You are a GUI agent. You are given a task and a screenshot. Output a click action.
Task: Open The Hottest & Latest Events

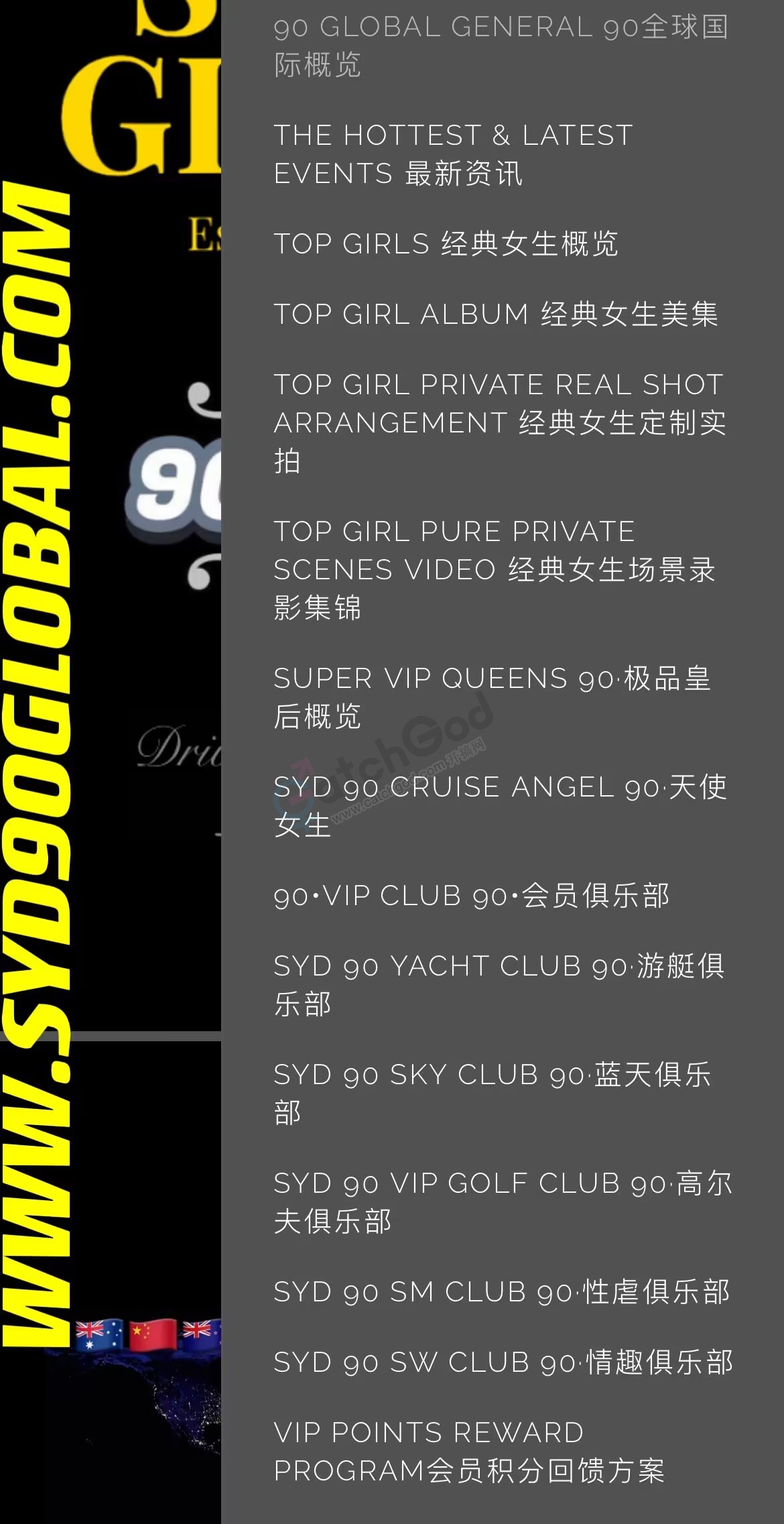[x=453, y=154]
